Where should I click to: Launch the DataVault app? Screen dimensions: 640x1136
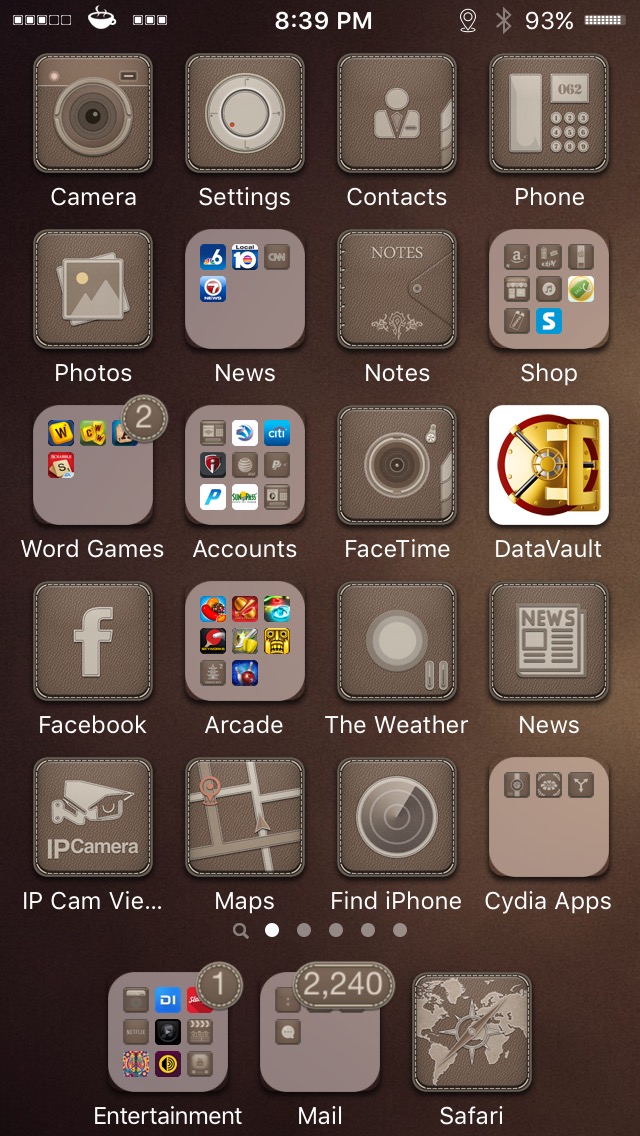(x=549, y=466)
